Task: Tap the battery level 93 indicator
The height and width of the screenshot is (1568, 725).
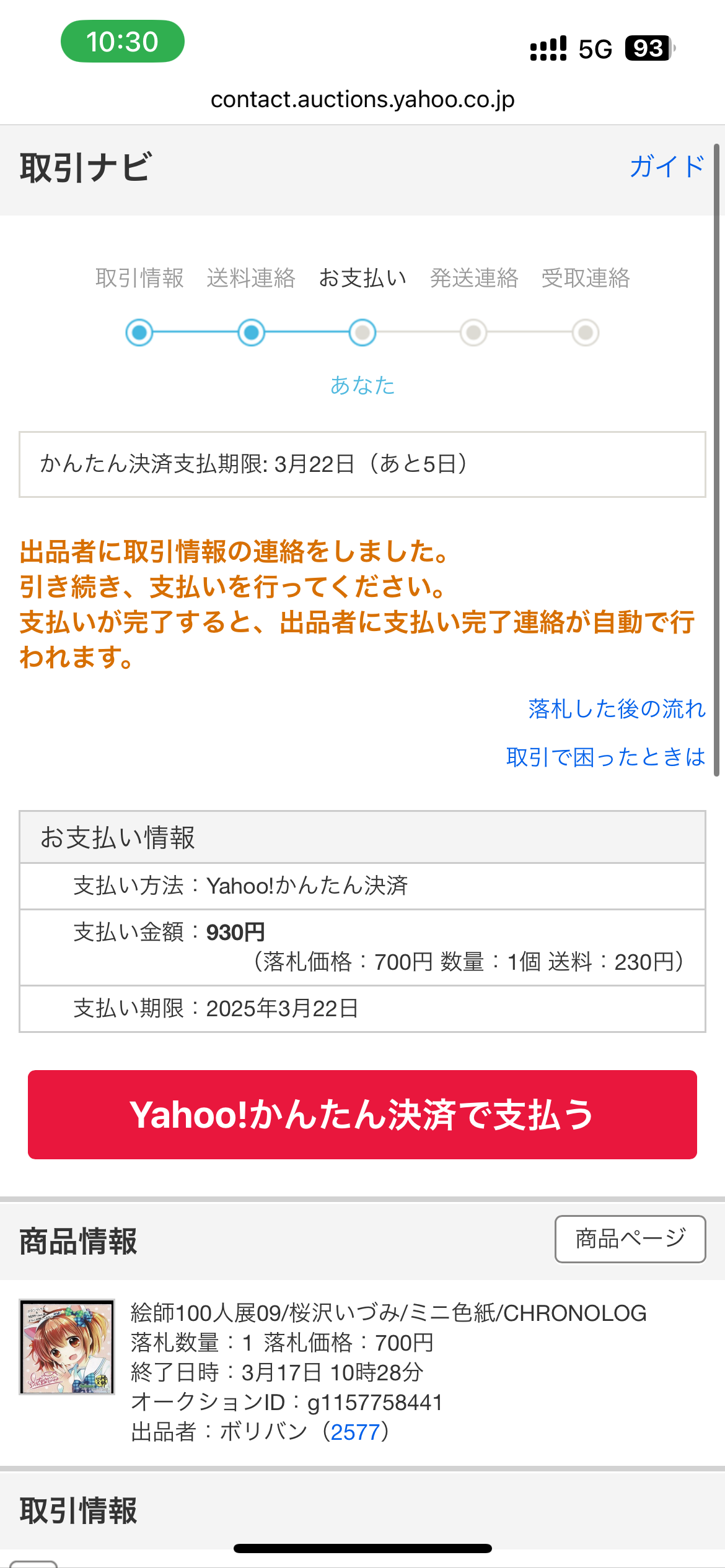Action: click(x=647, y=47)
